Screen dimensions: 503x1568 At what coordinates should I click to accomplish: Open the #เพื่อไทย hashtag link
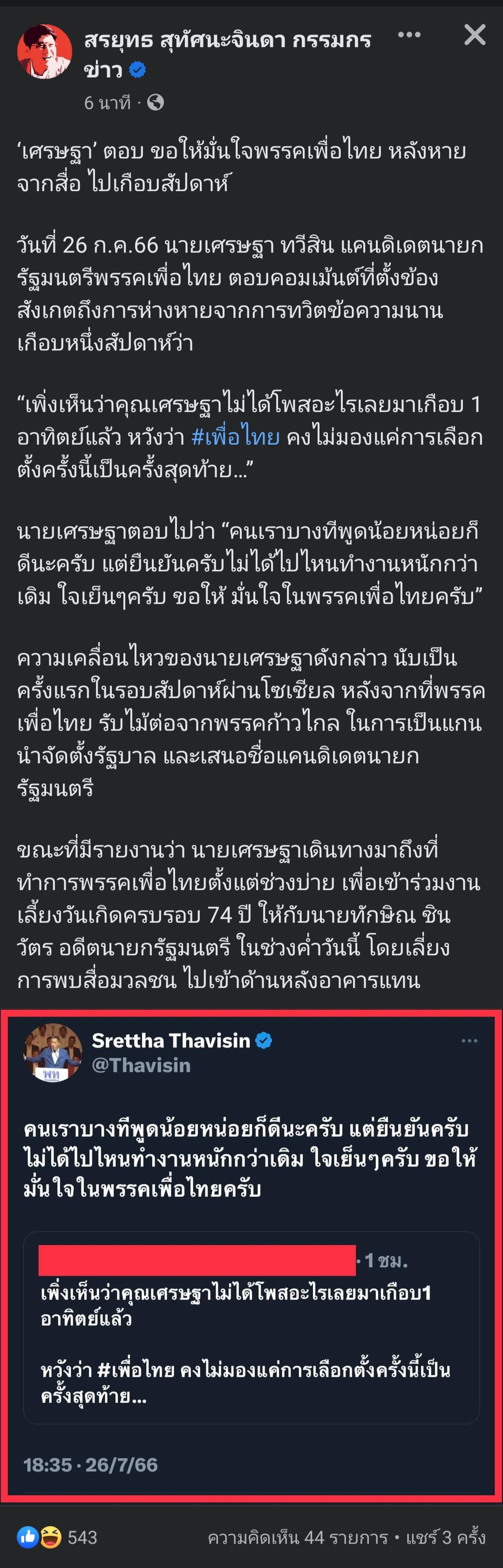[235, 437]
